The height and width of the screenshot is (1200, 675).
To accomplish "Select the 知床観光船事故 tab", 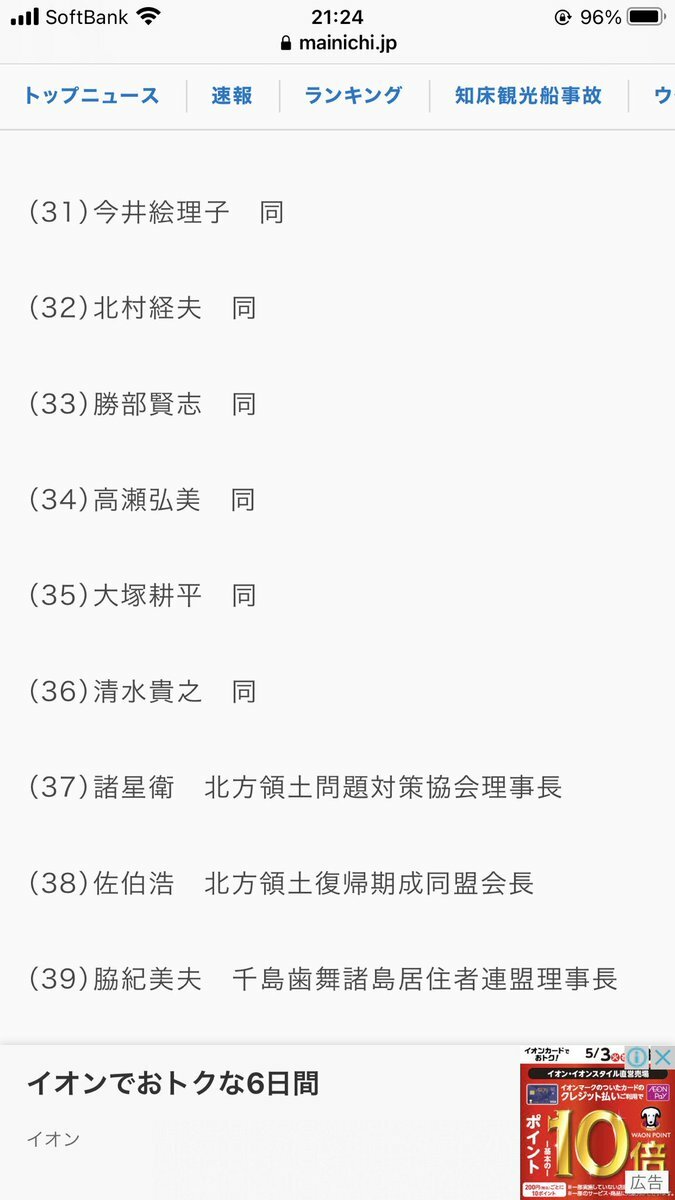I will 528,96.
